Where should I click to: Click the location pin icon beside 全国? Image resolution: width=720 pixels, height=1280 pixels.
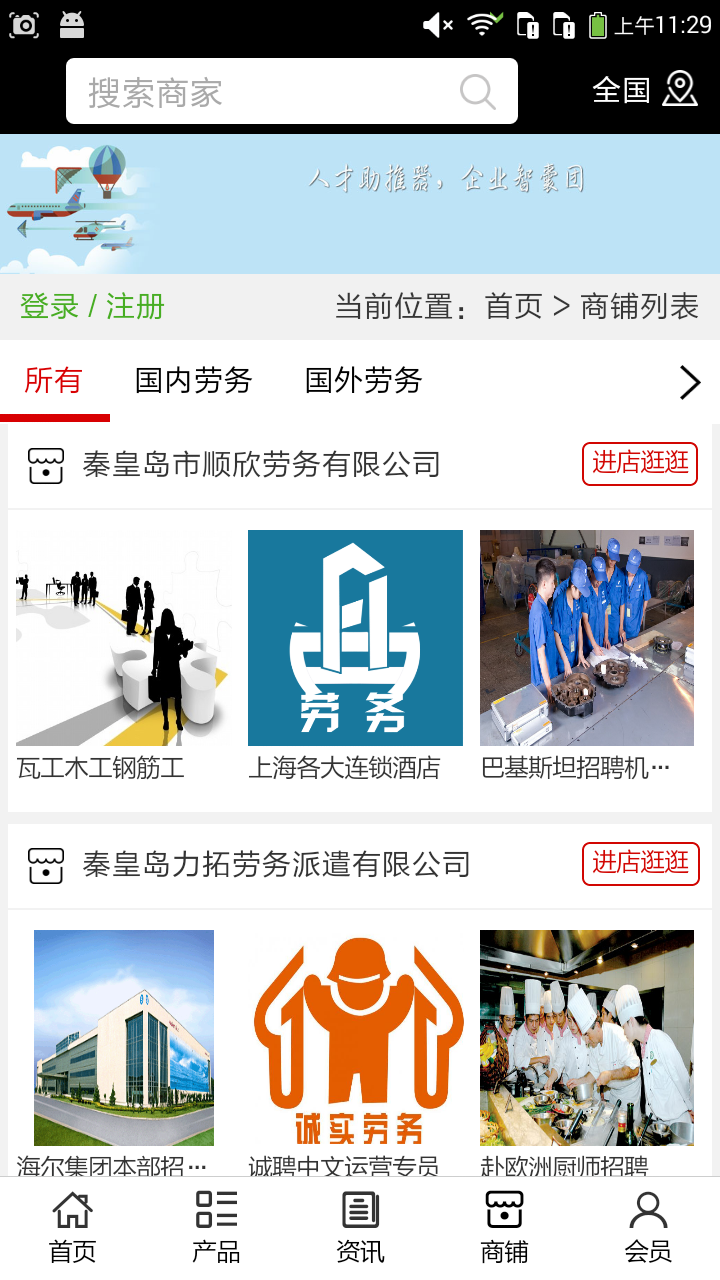(x=682, y=90)
